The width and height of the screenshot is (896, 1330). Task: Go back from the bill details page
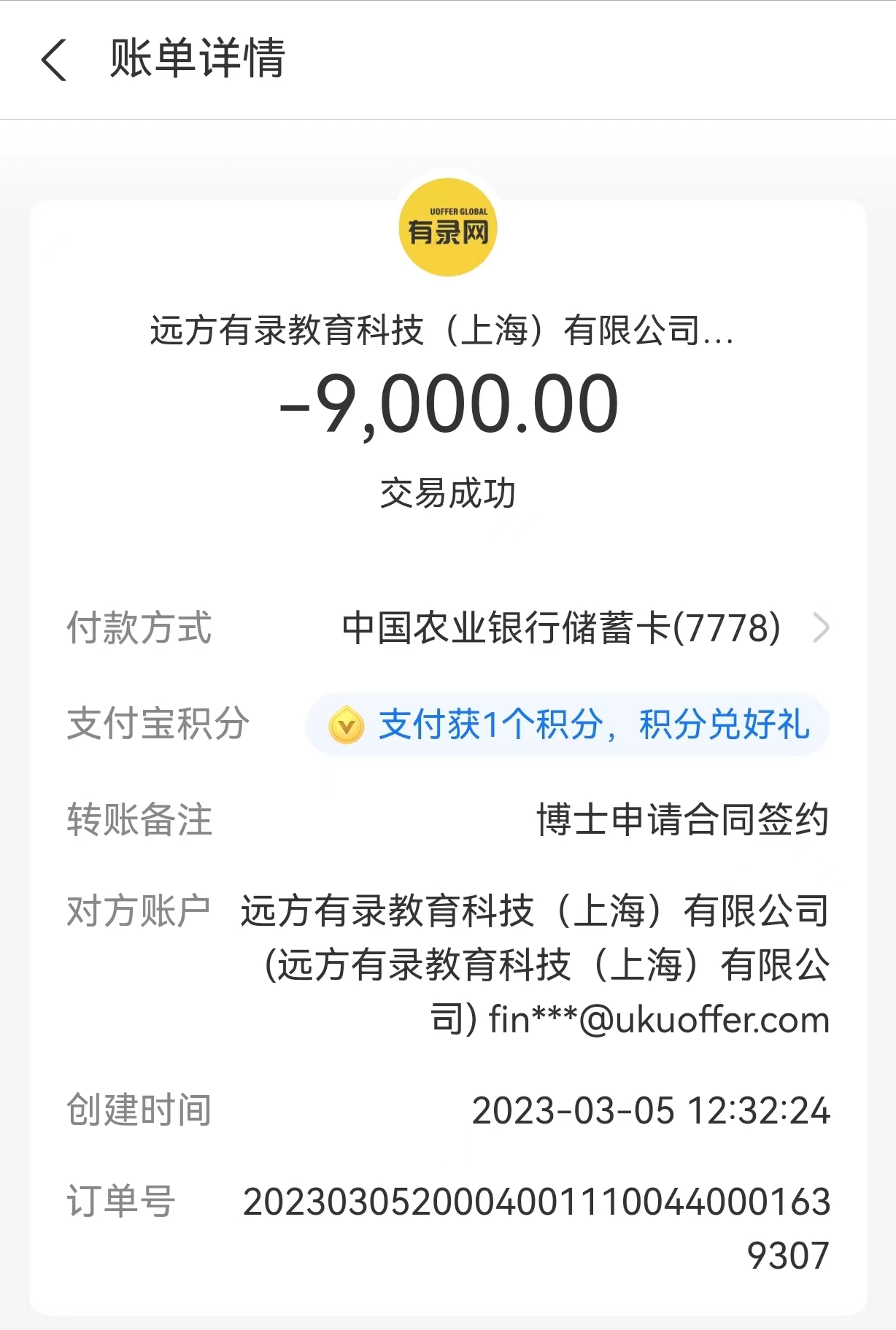(x=55, y=60)
